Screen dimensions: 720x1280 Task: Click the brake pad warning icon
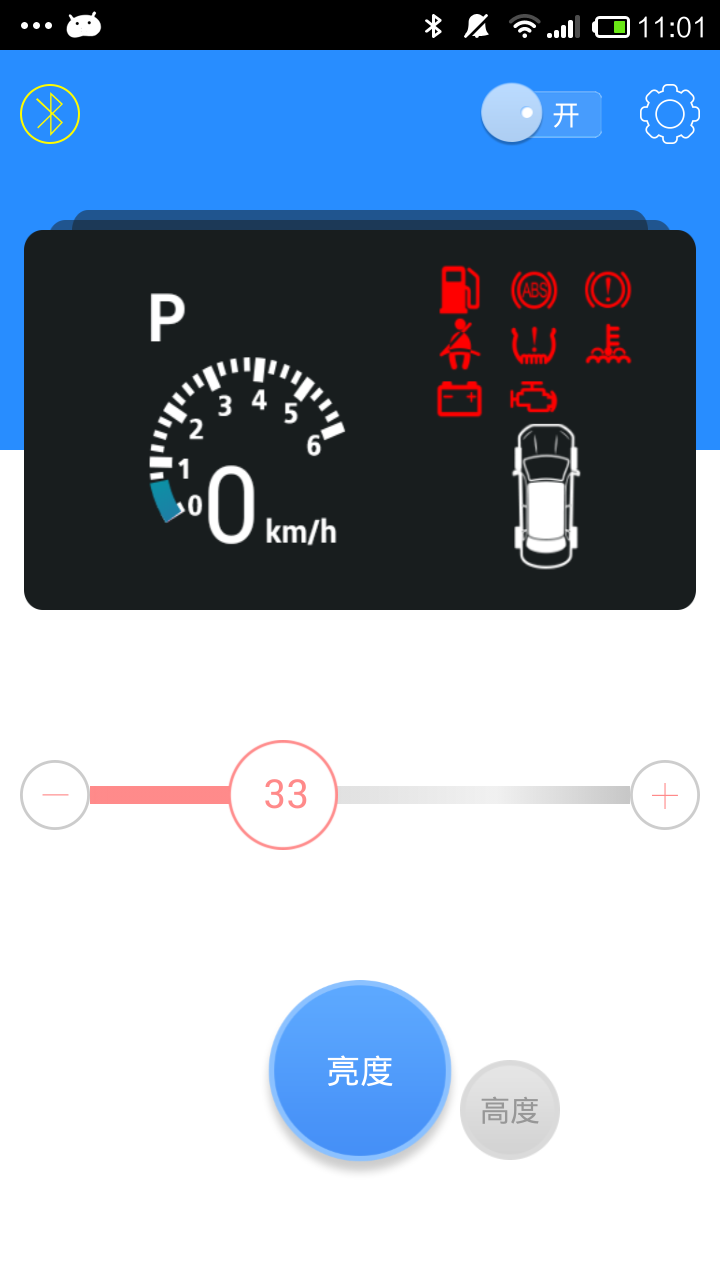point(534,345)
